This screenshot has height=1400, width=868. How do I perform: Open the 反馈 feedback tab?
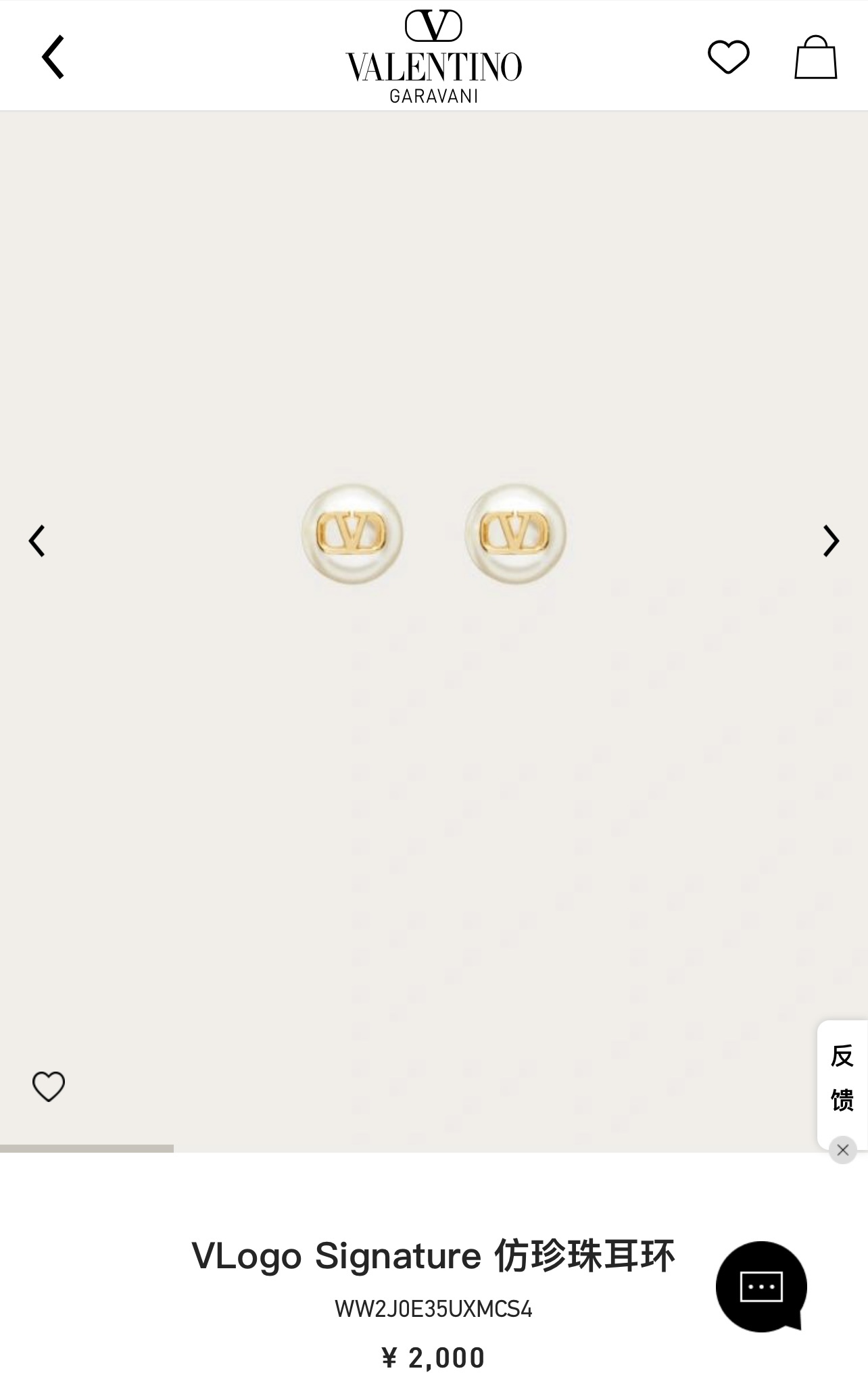pyautogui.click(x=842, y=1078)
